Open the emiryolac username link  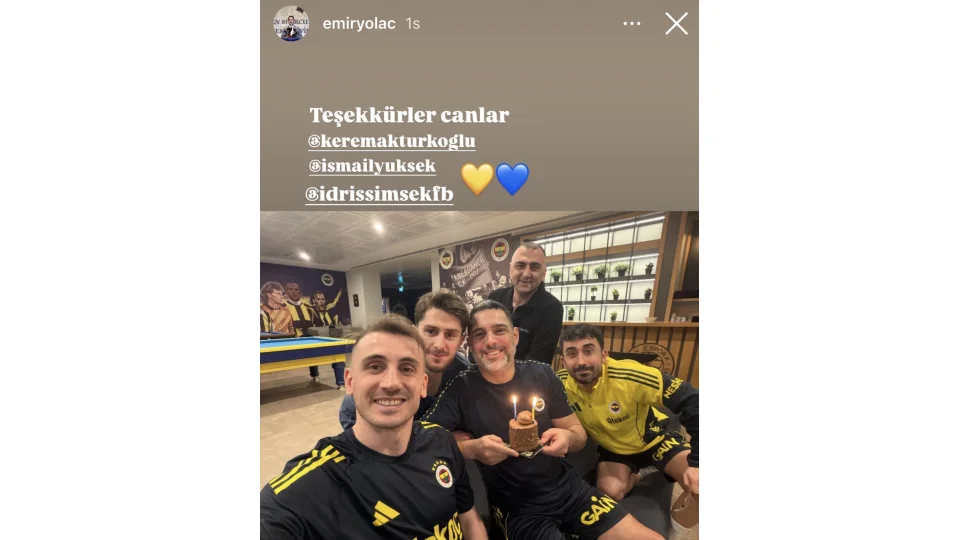359,23
